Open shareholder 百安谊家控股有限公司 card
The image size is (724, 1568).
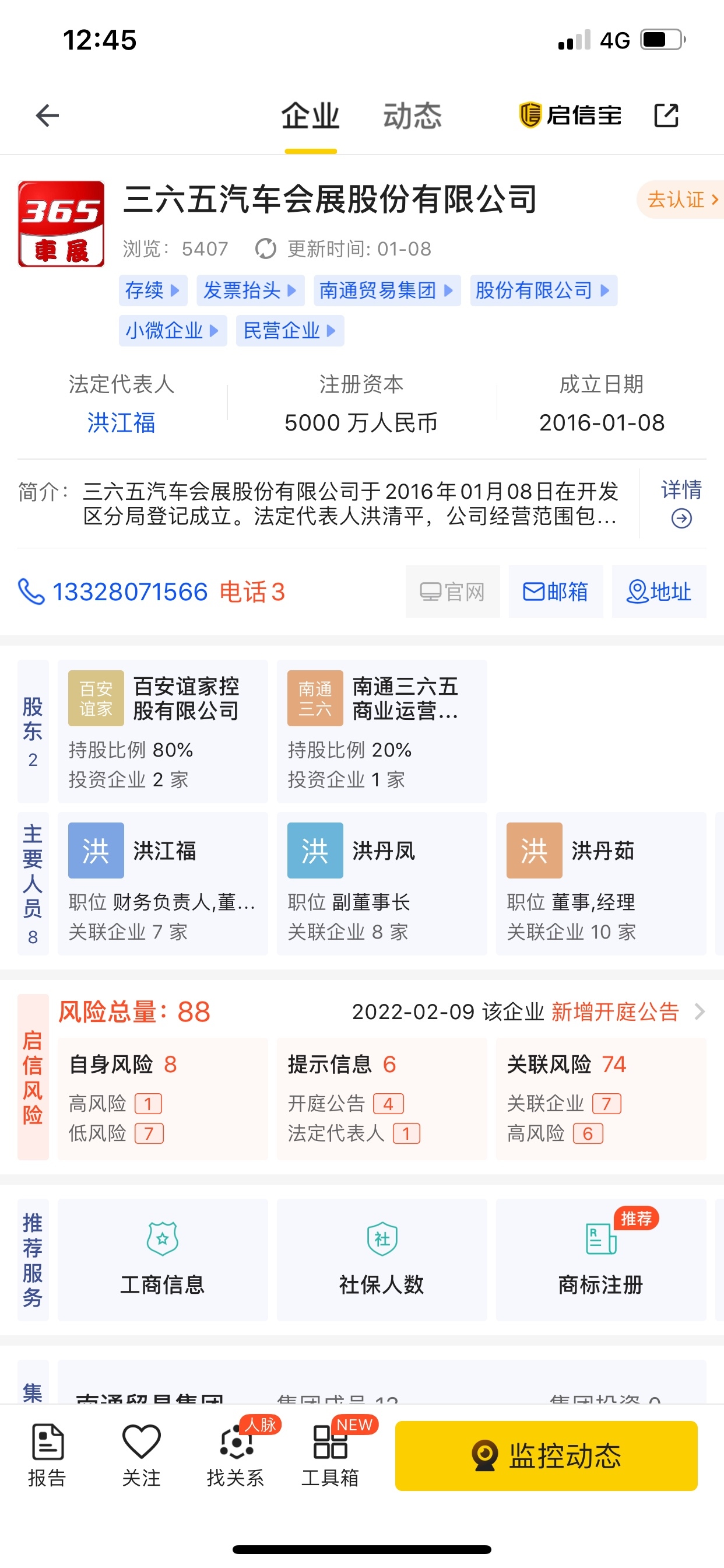163,731
